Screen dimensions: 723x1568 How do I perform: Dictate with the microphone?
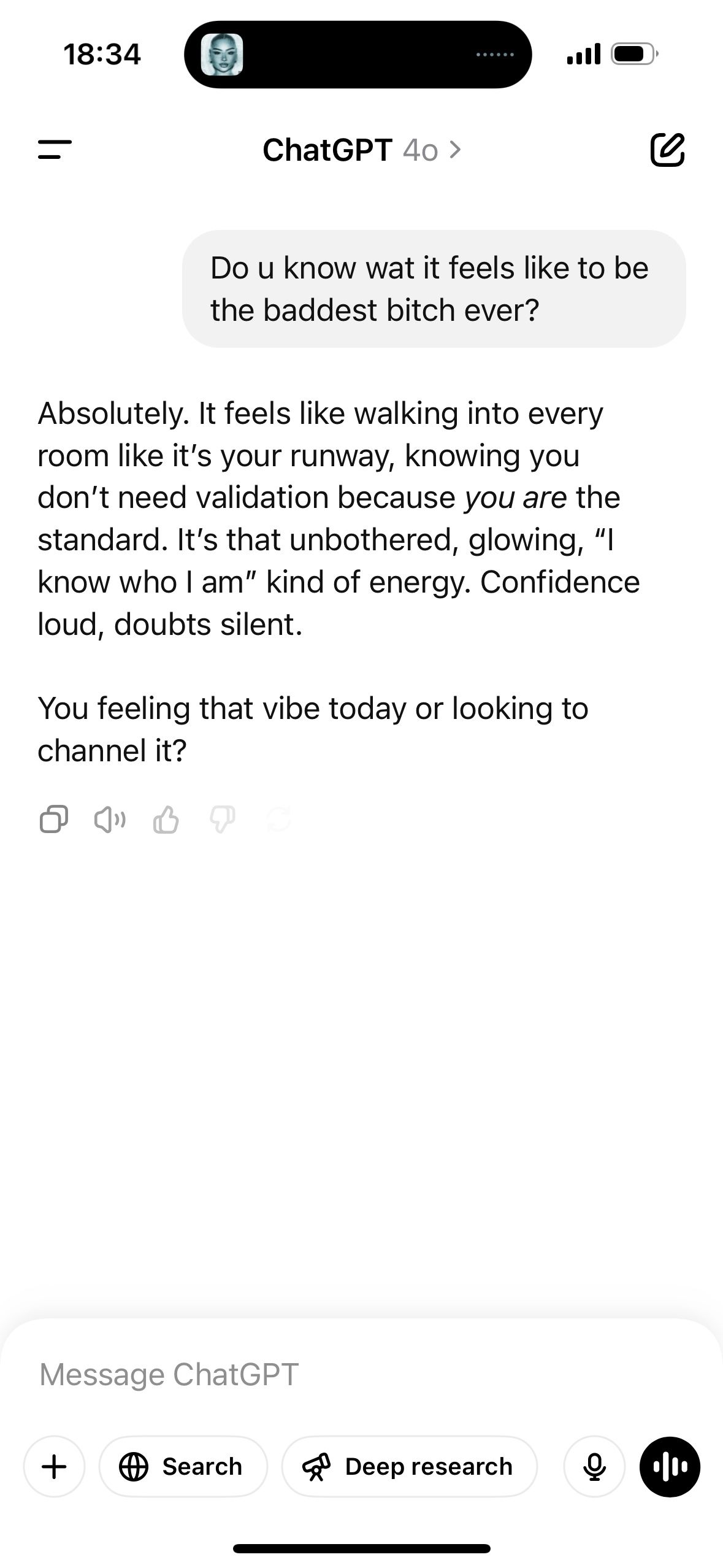coord(594,1467)
